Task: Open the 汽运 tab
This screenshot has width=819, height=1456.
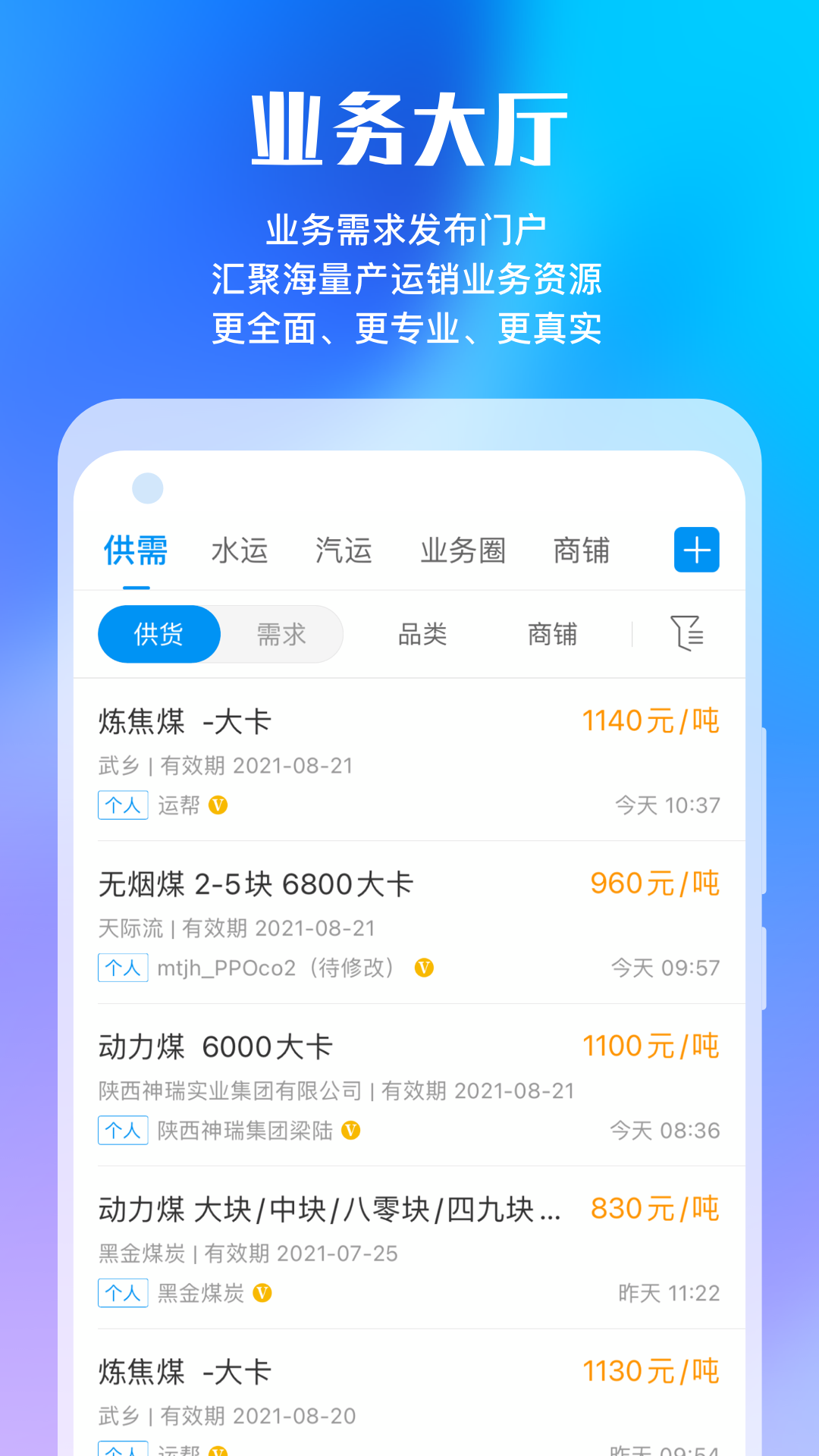Action: (344, 551)
